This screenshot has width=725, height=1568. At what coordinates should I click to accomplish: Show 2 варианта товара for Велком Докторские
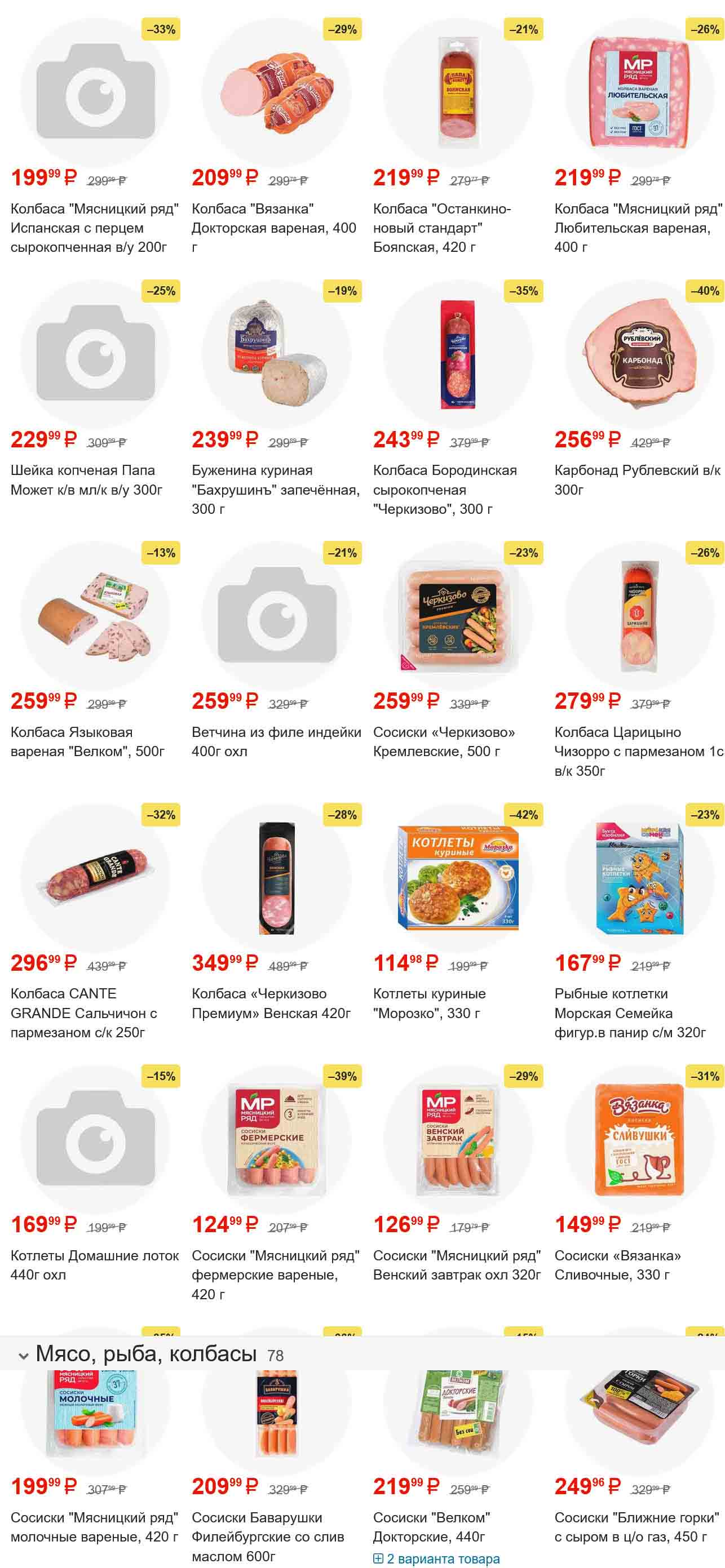[x=437, y=1559]
